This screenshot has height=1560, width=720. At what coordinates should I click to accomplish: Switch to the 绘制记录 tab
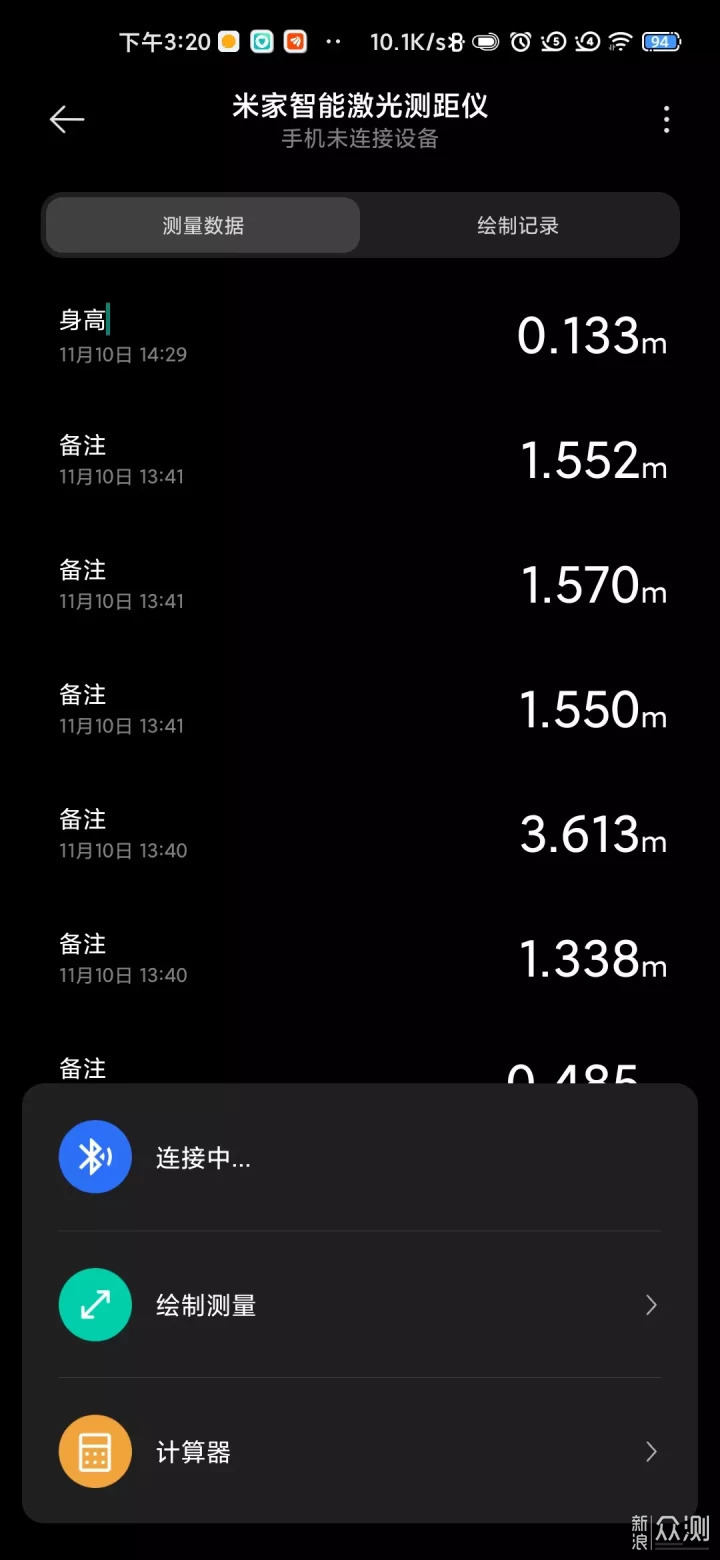518,225
